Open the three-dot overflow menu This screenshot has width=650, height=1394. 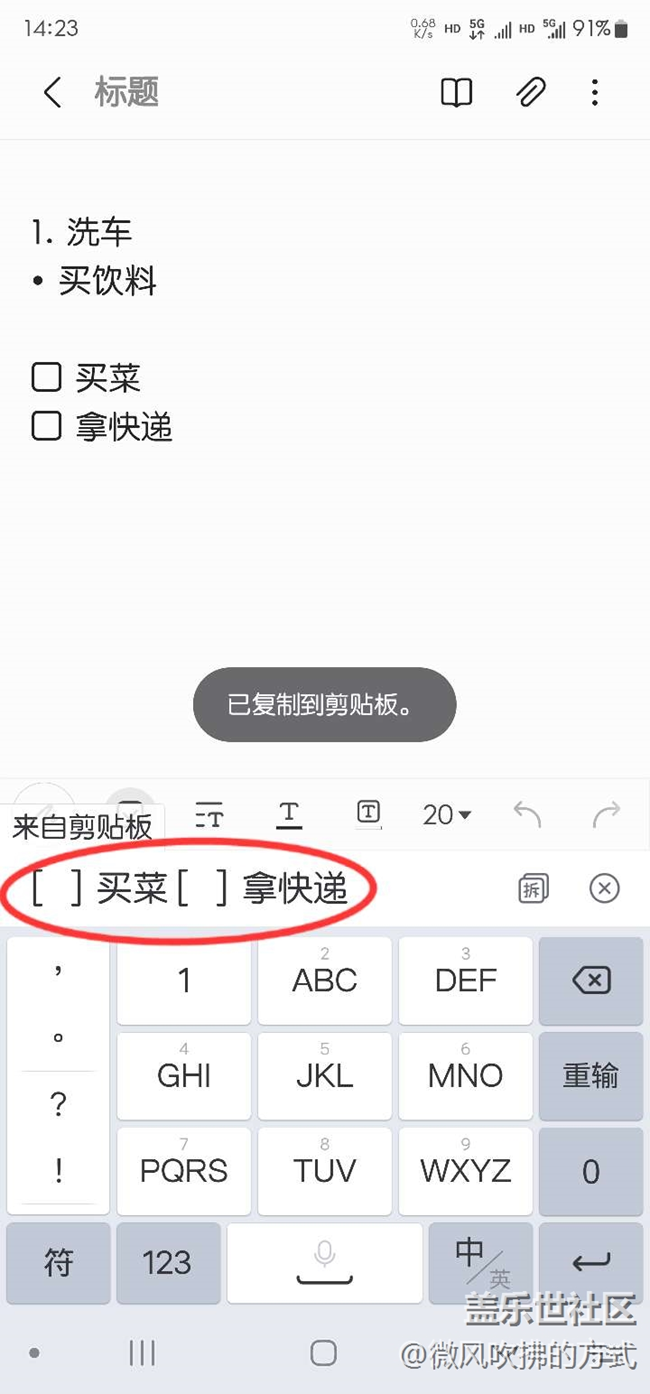point(594,93)
